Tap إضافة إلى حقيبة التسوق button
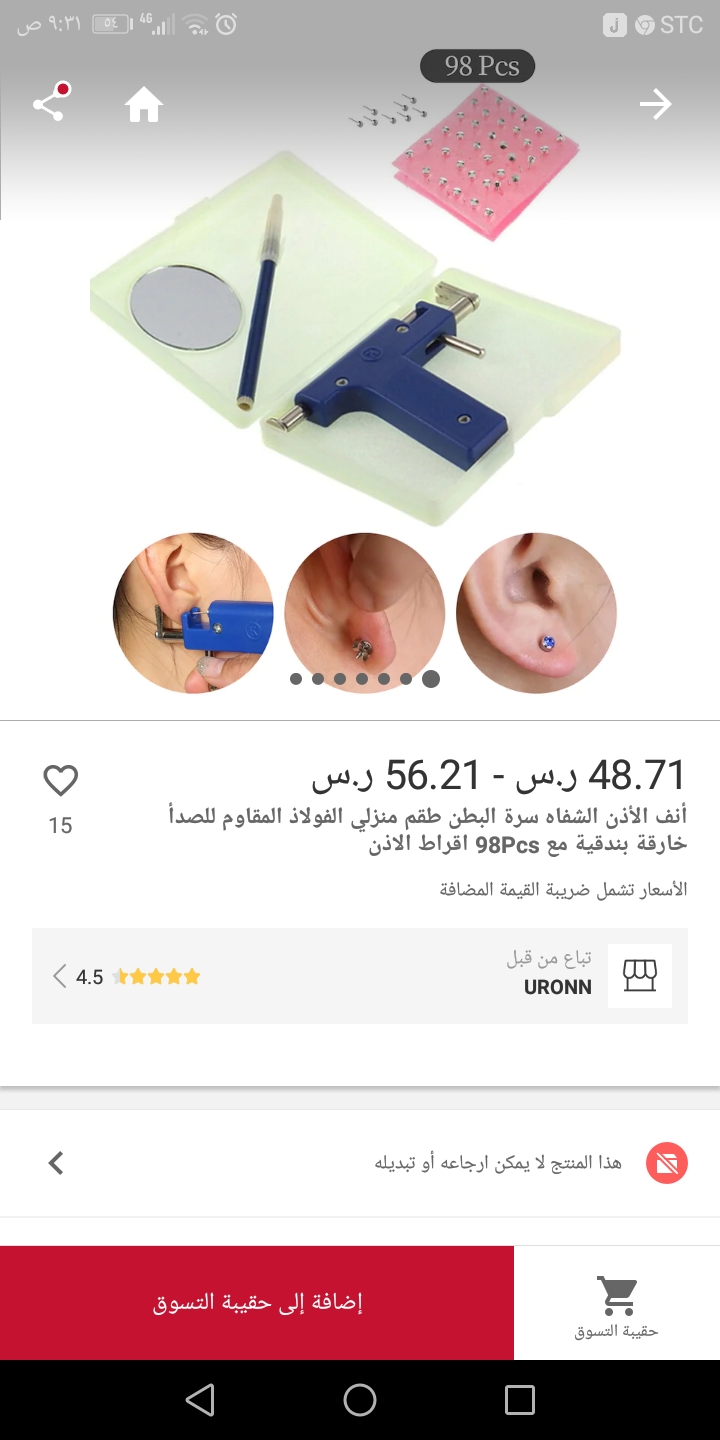720x1440 pixels. click(257, 1302)
